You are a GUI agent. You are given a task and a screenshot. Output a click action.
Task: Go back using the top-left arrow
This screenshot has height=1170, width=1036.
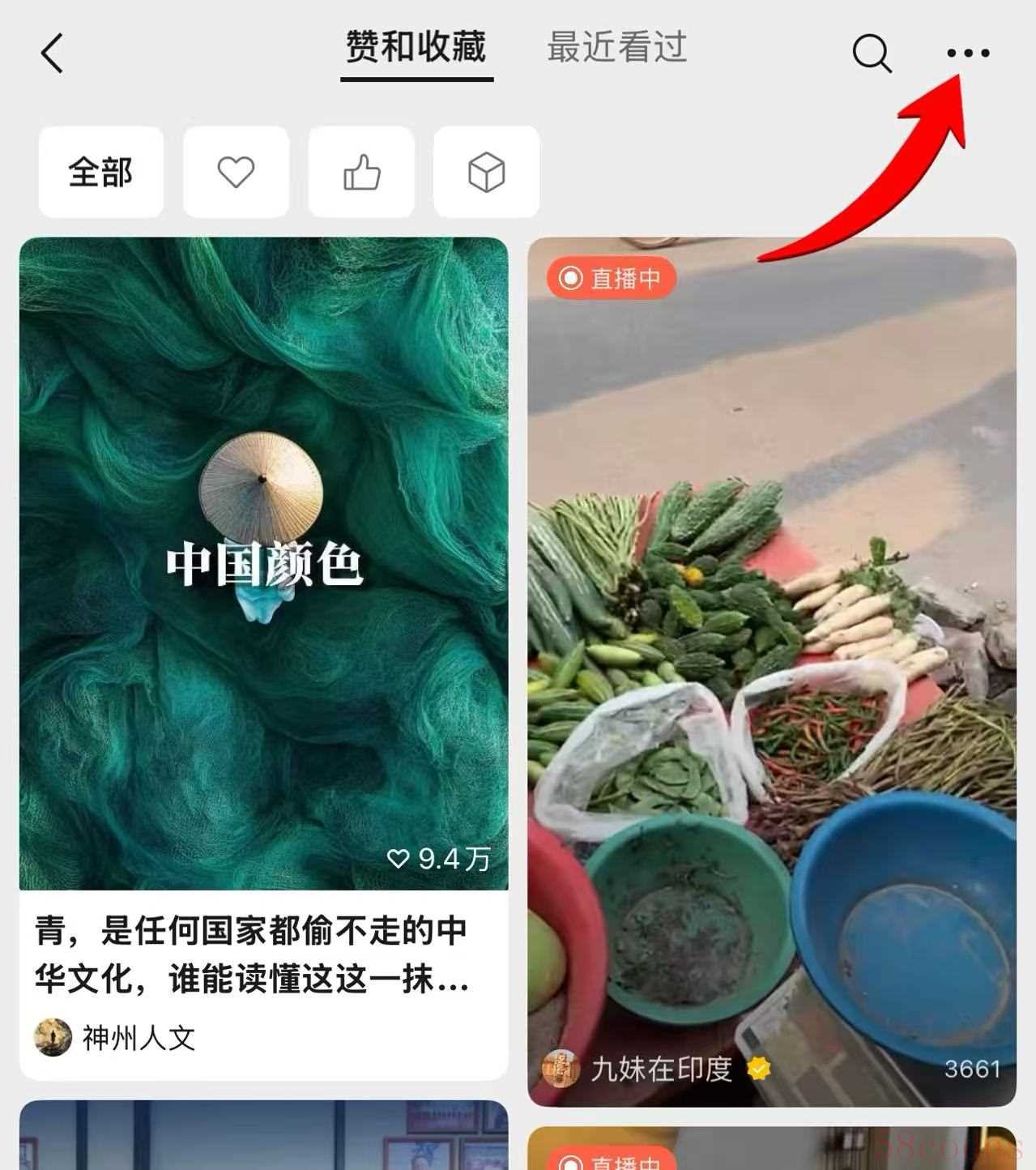[x=53, y=54]
